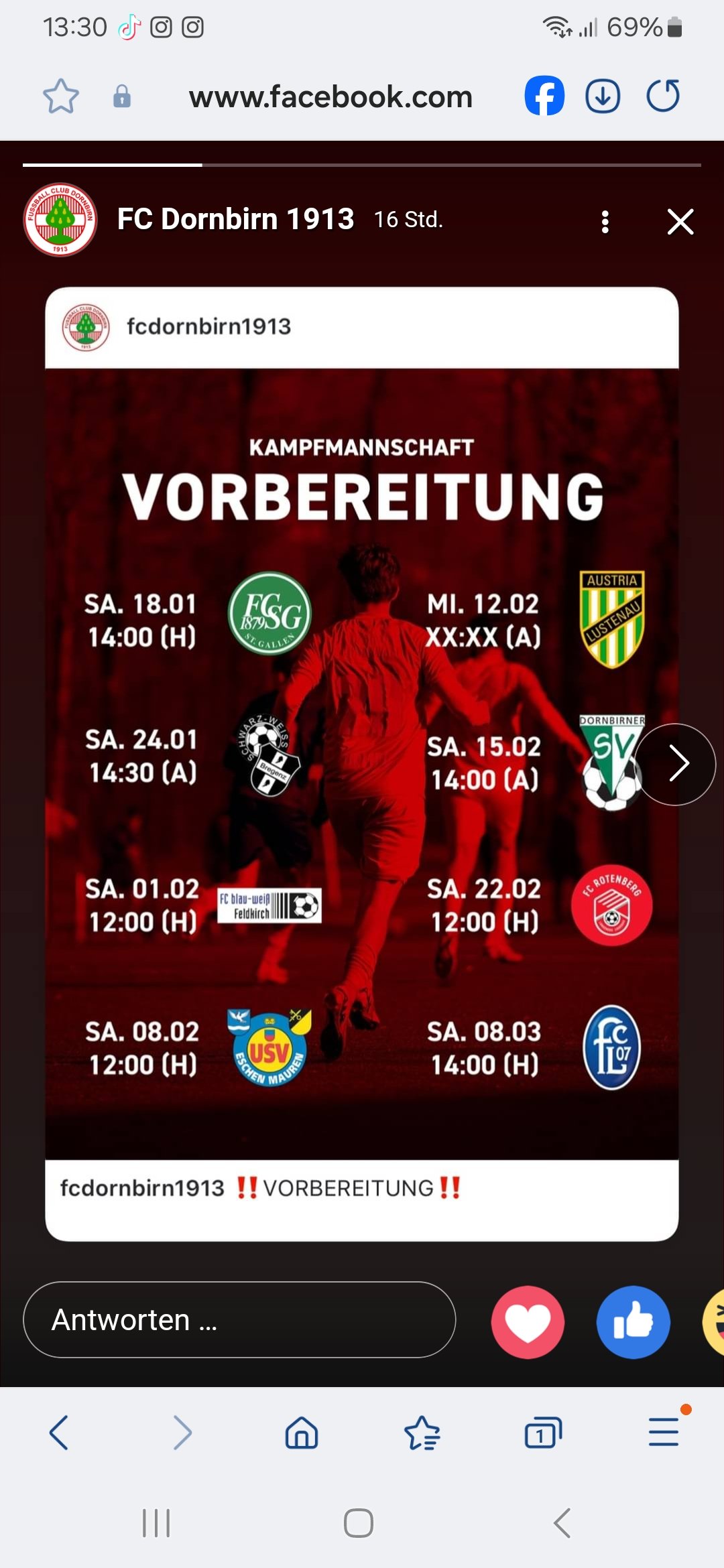Tap the Antworten reply field
This screenshot has width=724, height=1568.
pyautogui.click(x=239, y=1319)
